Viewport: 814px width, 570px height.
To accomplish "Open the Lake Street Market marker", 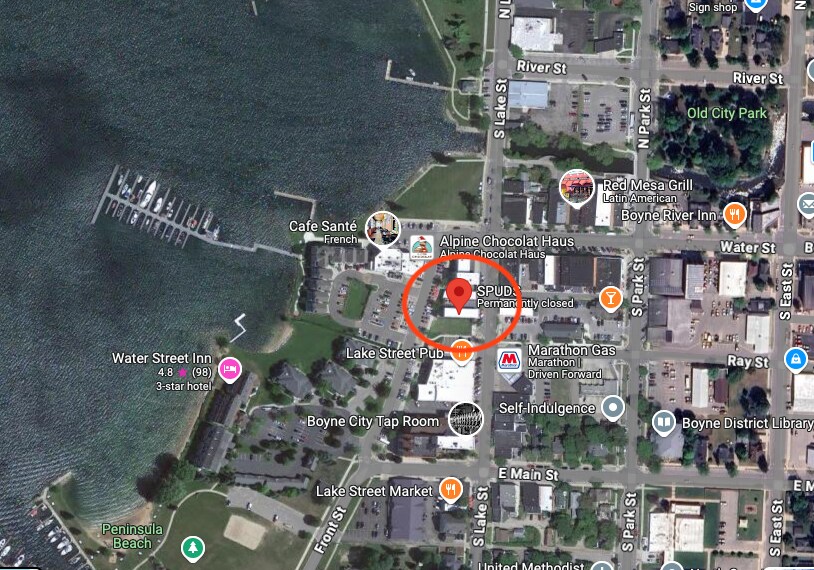I will click(451, 490).
